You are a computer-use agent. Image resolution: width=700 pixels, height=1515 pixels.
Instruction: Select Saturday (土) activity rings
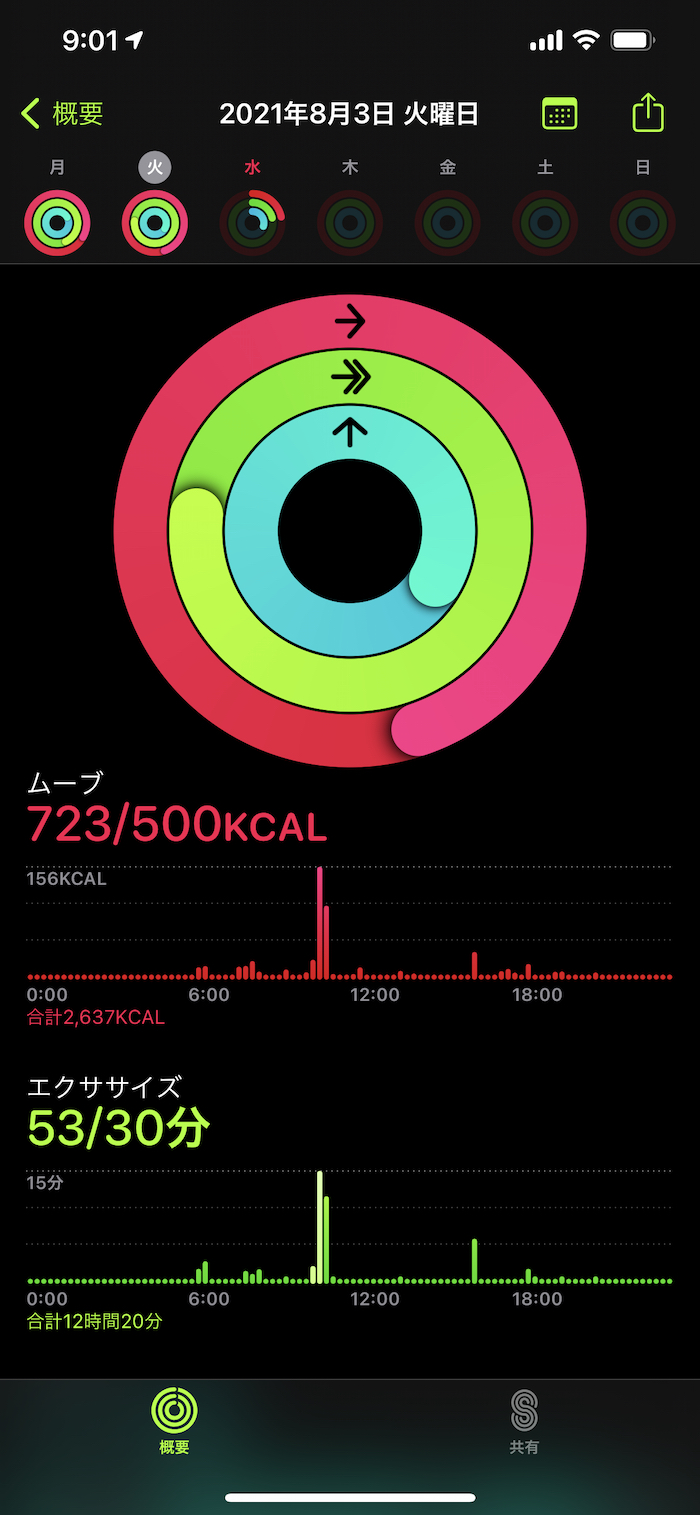(x=545, y=222)
